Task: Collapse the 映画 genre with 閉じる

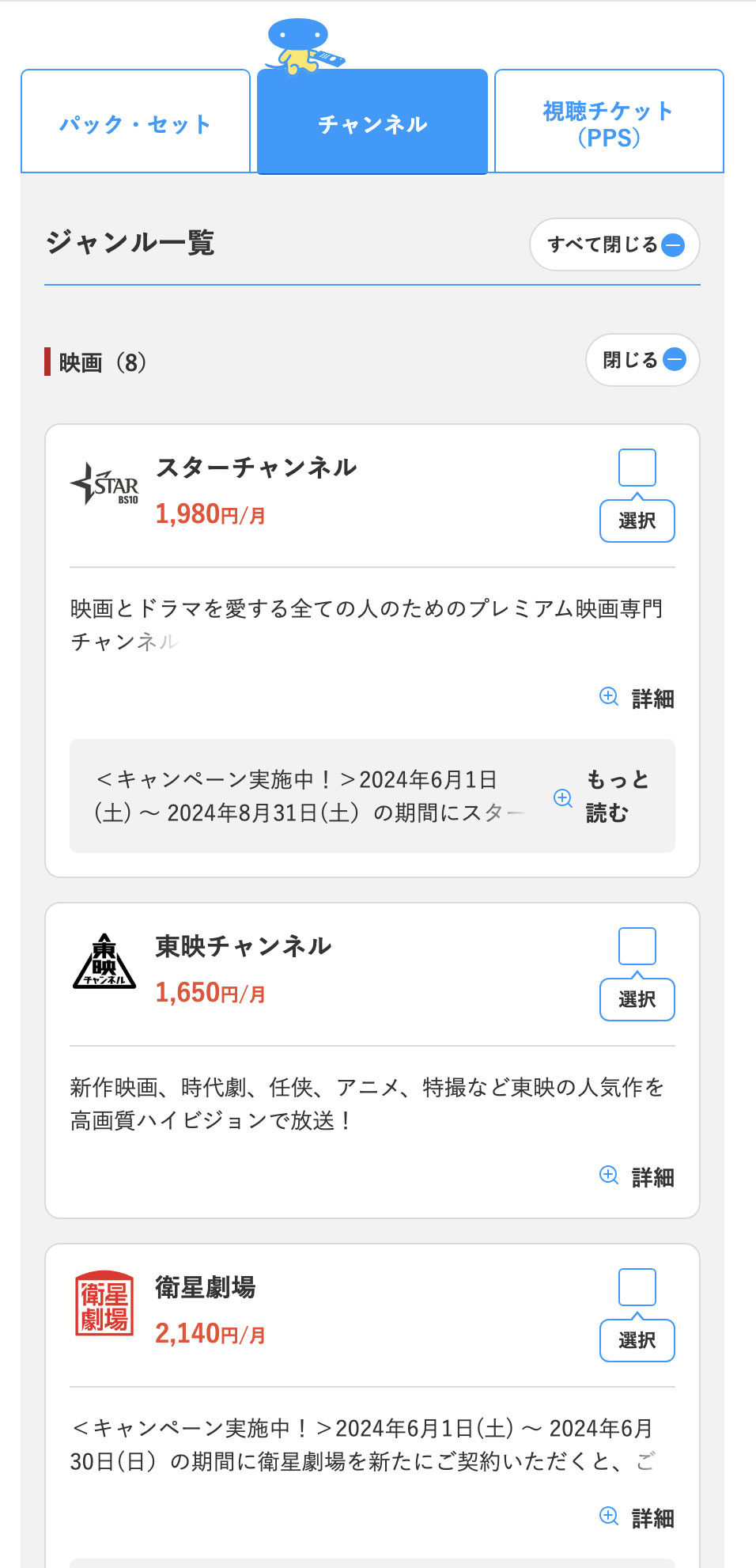Action: point(642,360)
